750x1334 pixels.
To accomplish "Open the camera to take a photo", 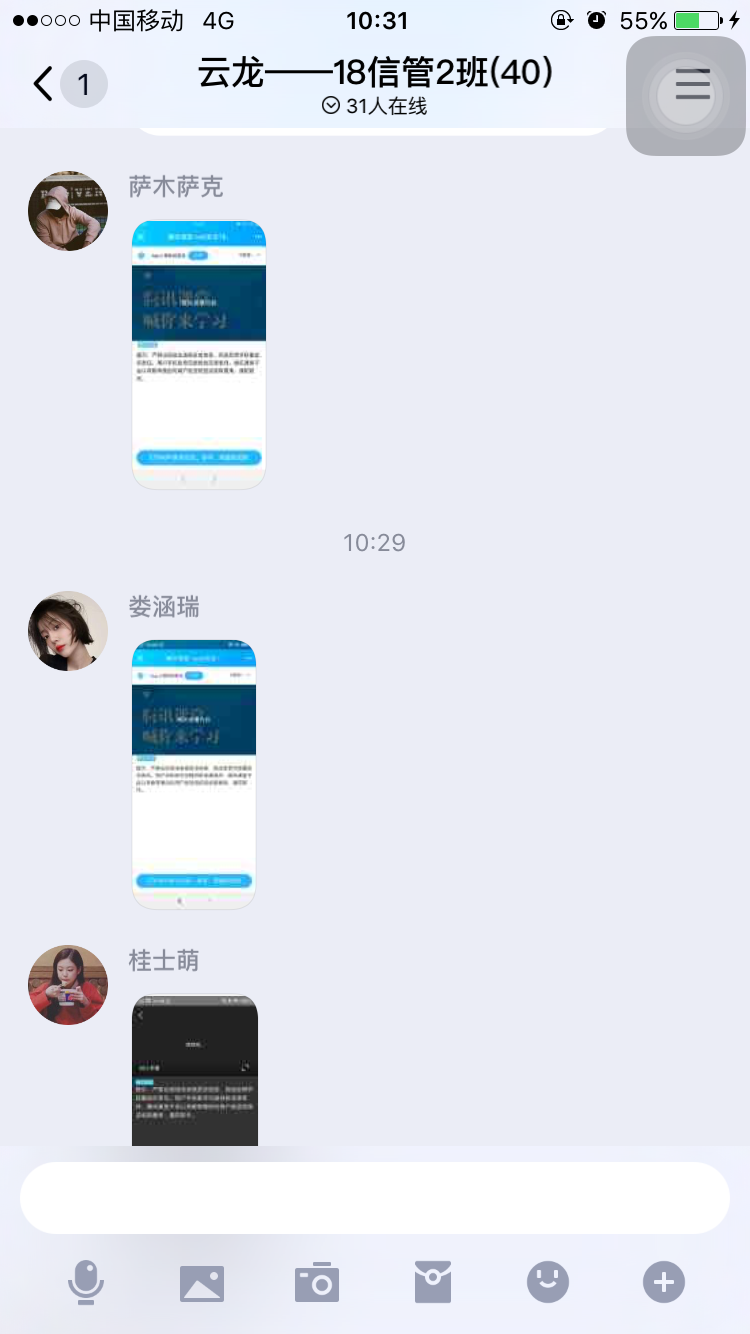I will (317, 1282).
